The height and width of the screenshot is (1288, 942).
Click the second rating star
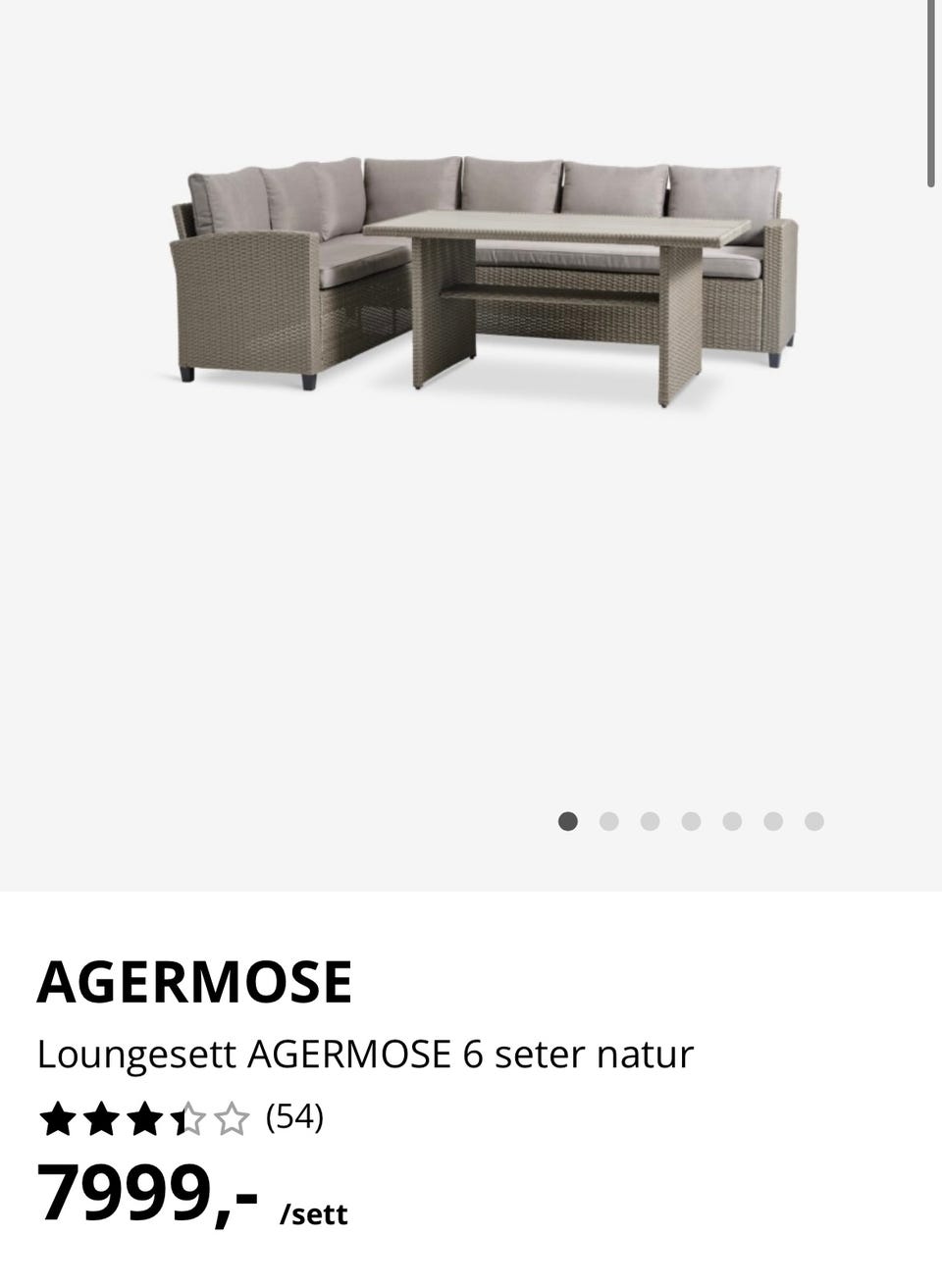click(x=101, y=1115)
